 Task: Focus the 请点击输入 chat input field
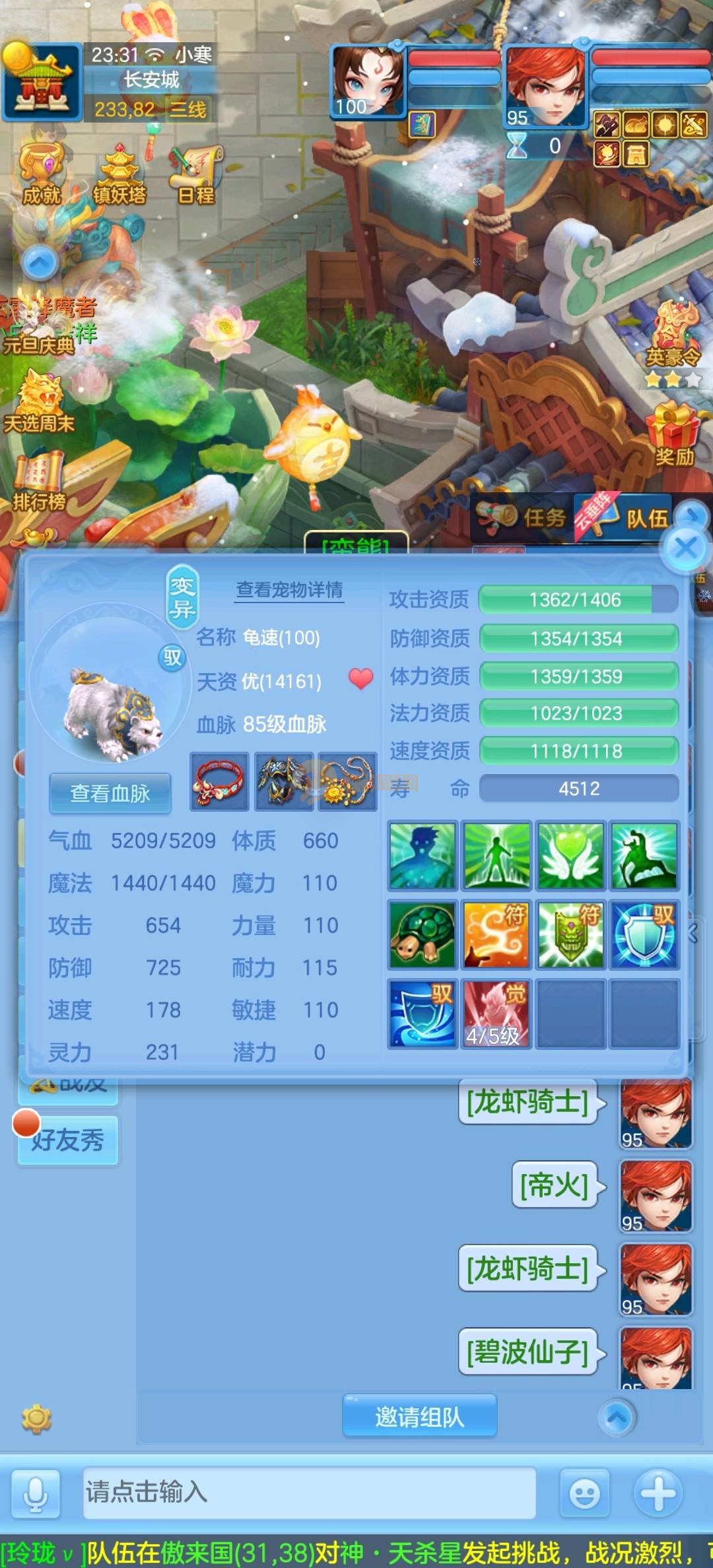click(309, 1492)
